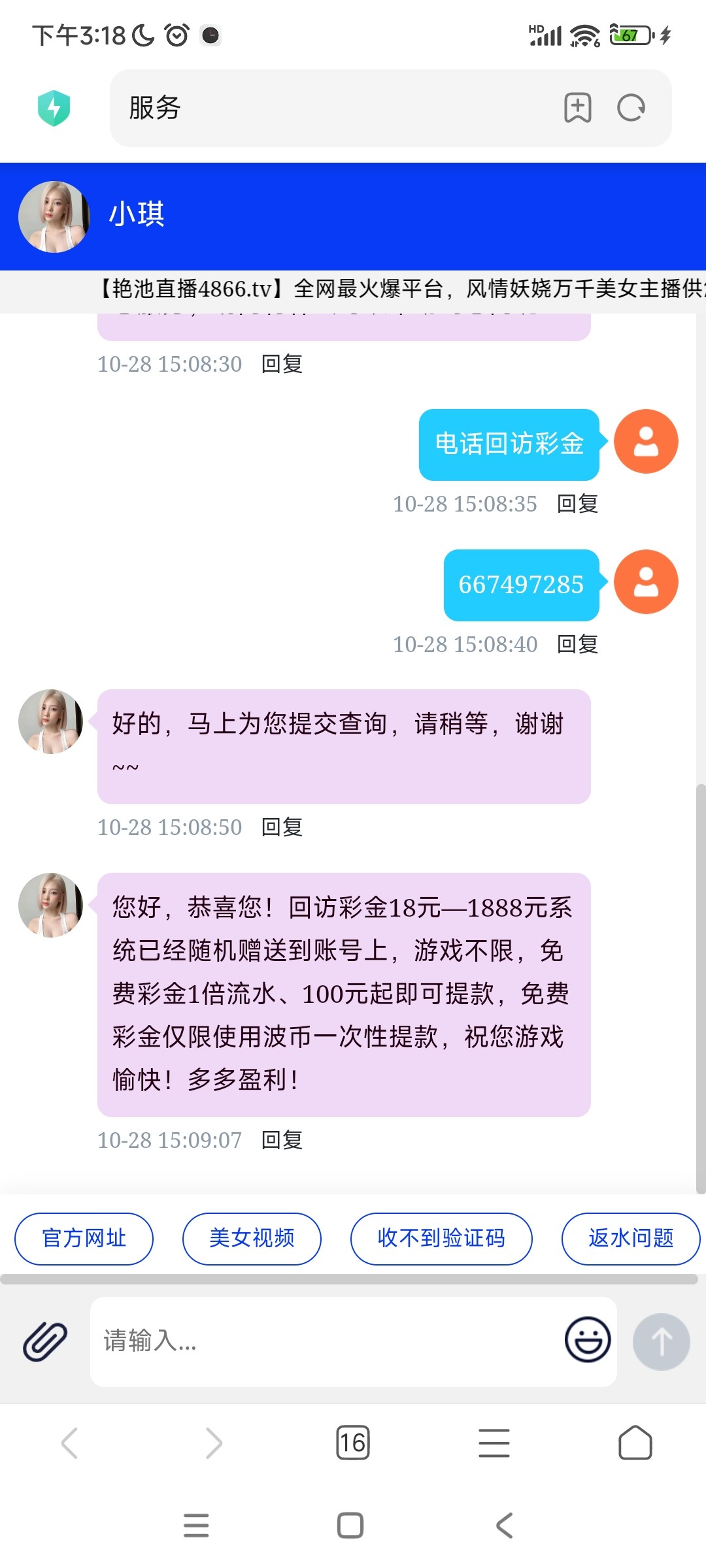Choose the 收不到验证码 quick reply
This screenshot has height=1568, width=706.
coord(441,1238)
